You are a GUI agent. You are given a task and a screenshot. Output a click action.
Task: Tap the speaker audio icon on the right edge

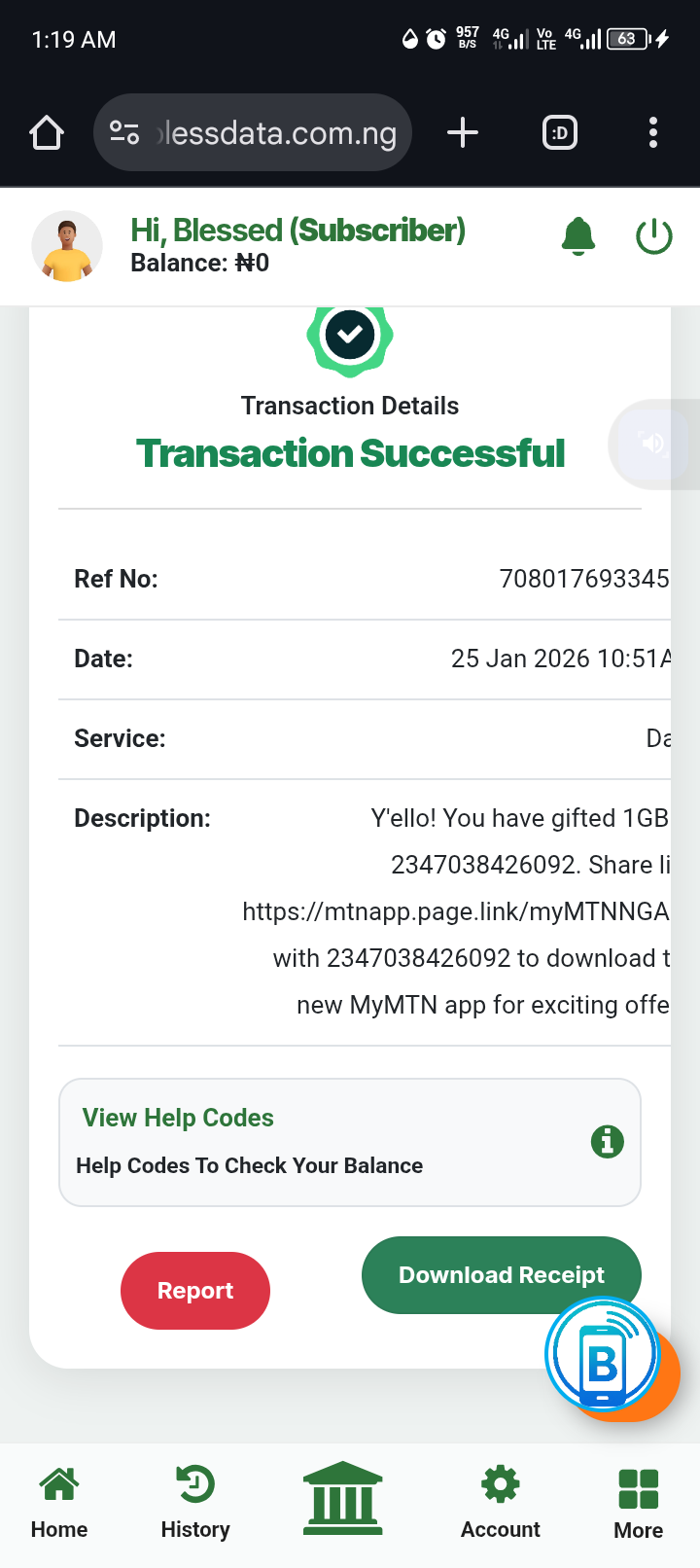[x=652, y=444]
